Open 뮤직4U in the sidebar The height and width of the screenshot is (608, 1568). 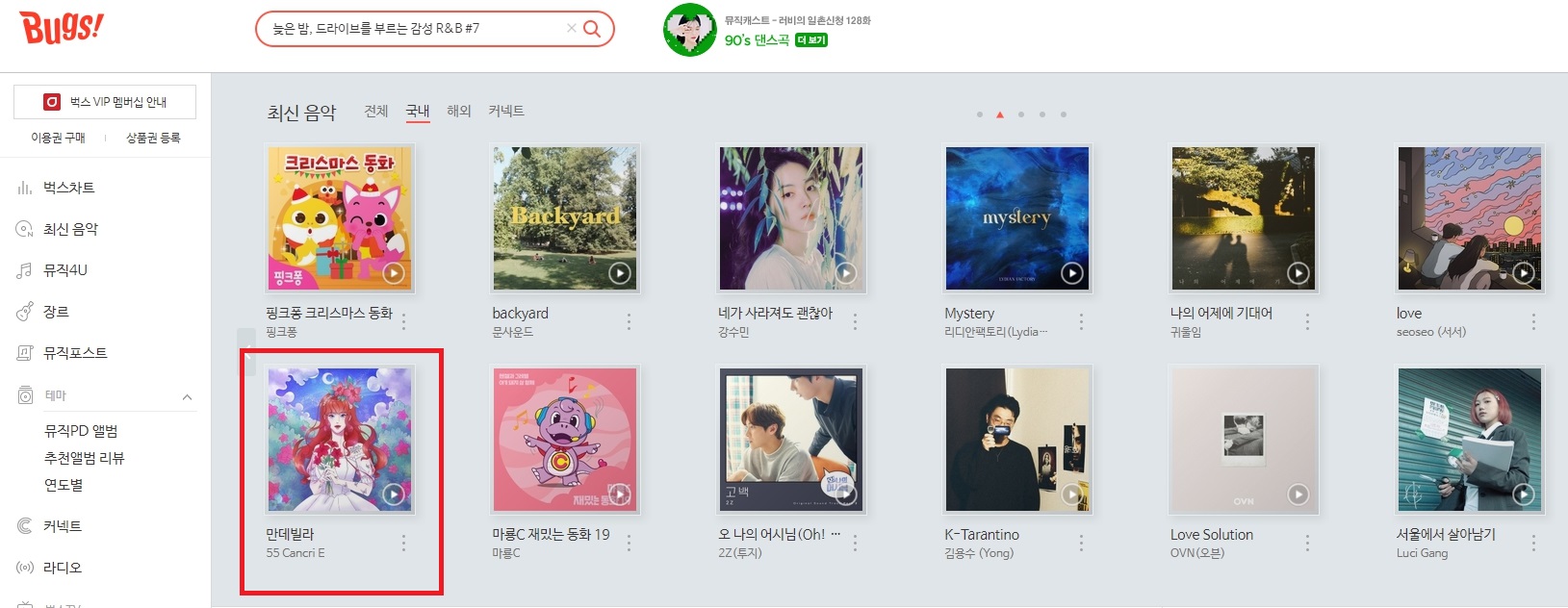(x=64, y=270)
